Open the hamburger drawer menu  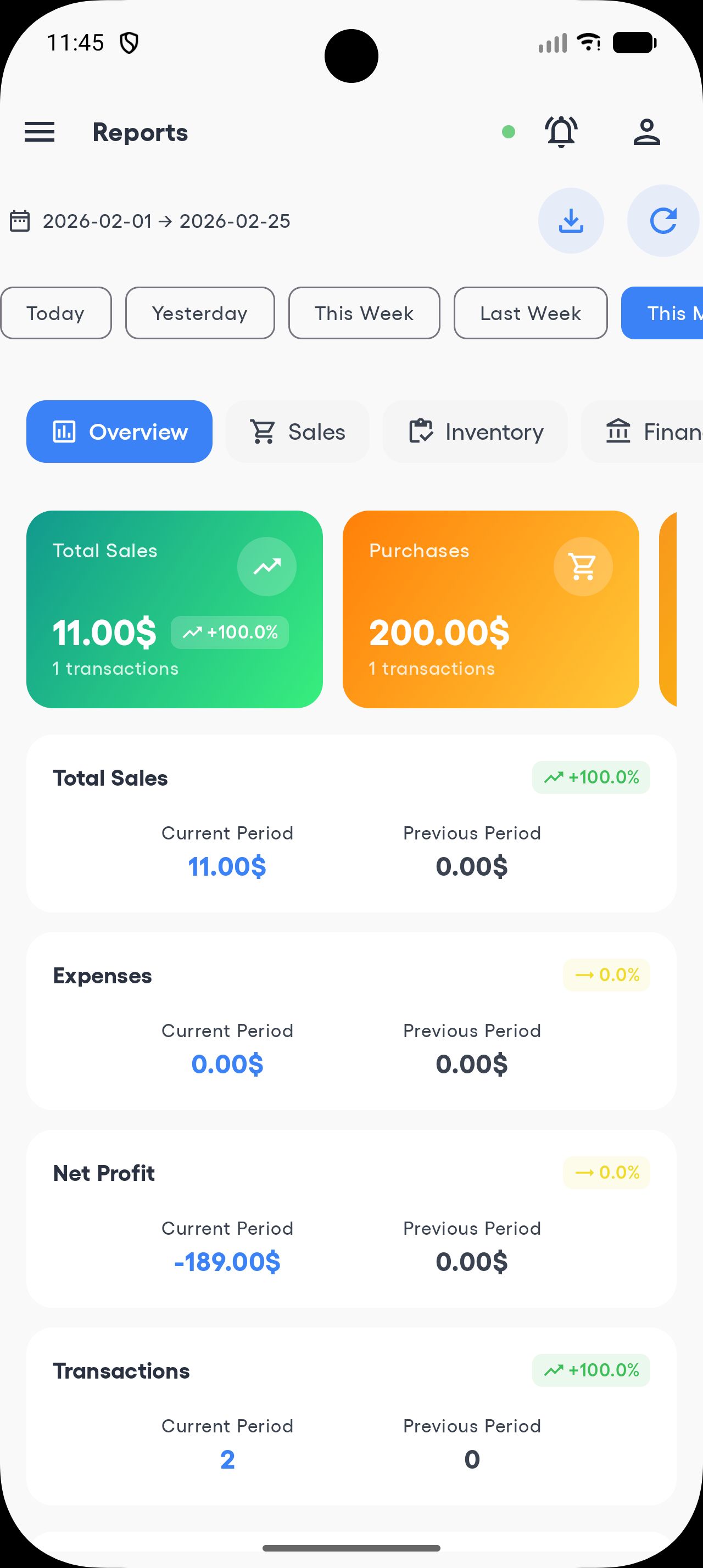tap(40, 132)
